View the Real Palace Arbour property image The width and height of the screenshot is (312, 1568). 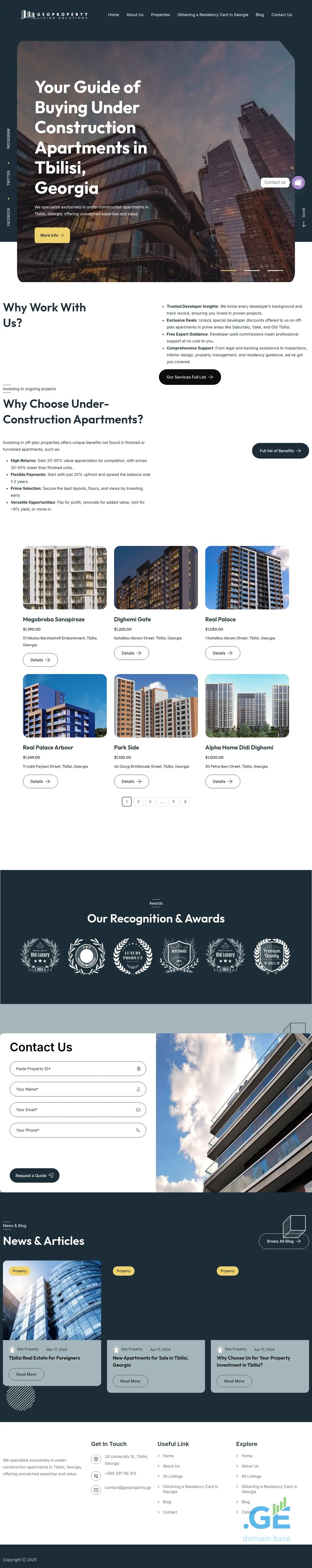64,706
